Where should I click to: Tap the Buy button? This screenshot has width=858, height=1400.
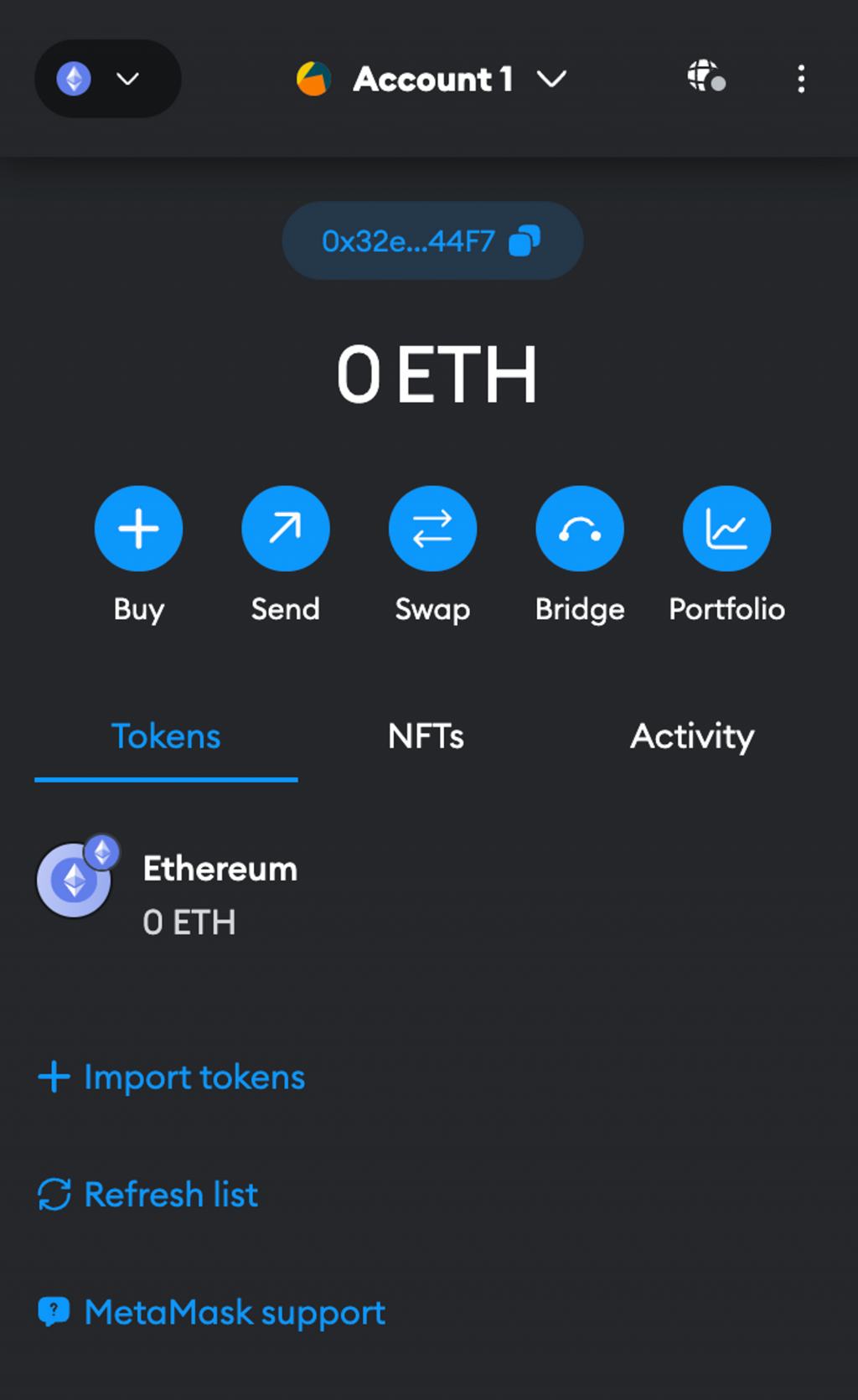click(x=138, y=529)
